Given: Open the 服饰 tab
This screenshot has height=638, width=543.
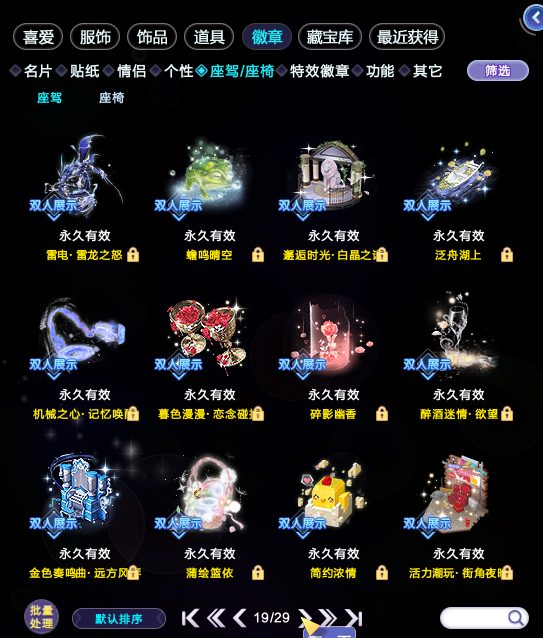Looking at the screenshot, I should pyautogui.click(x=95, y=37).
